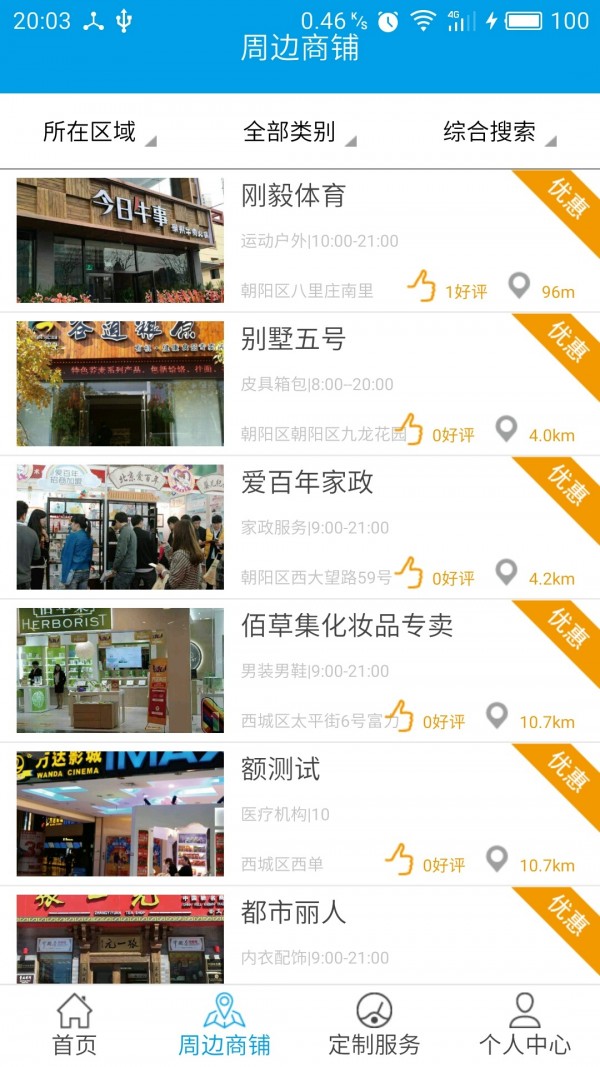This screenshot has width=600, height=1067.
Task: Go to the 定制服务 tab
Action: click(x=374, y=1025)
